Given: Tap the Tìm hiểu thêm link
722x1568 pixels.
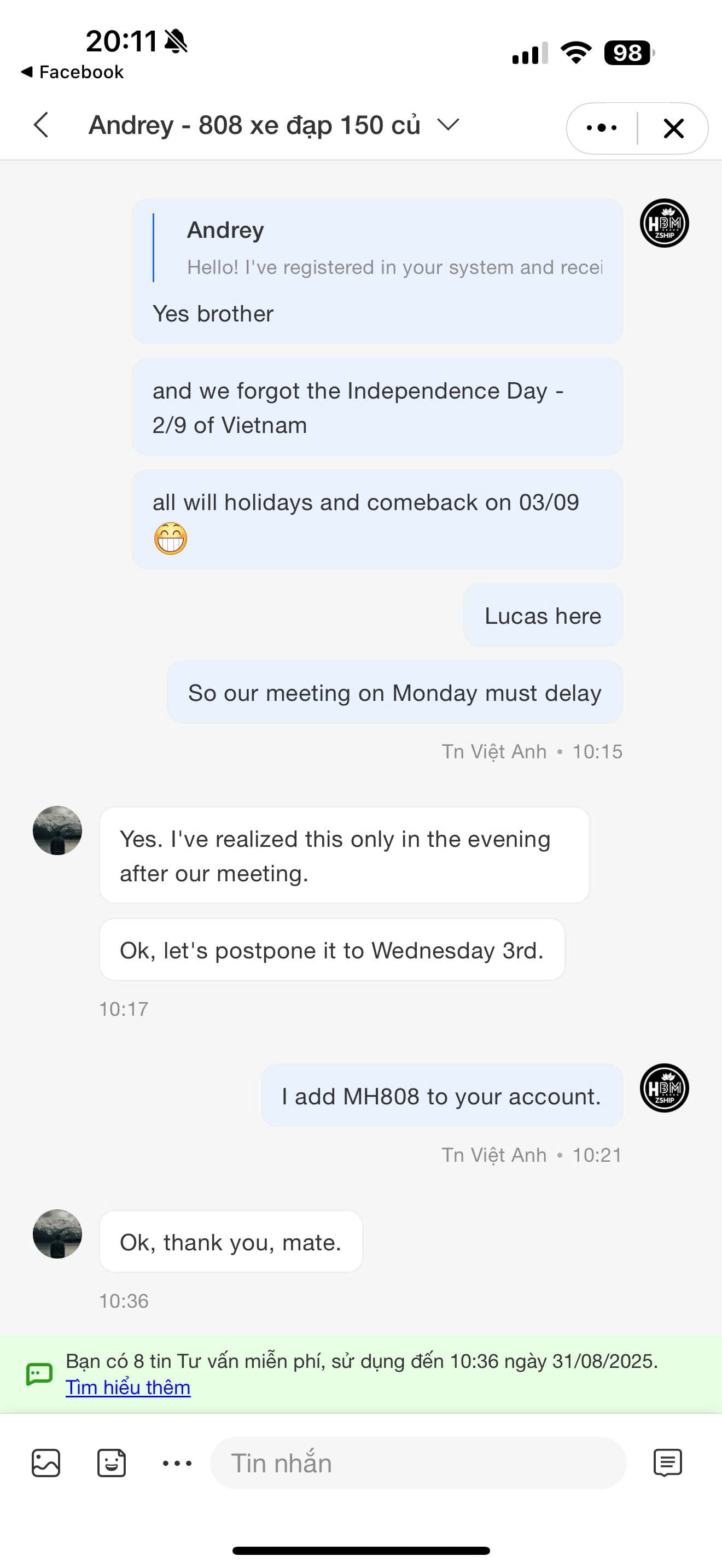Looking at the screenshot, I should tap(128, 1387).
